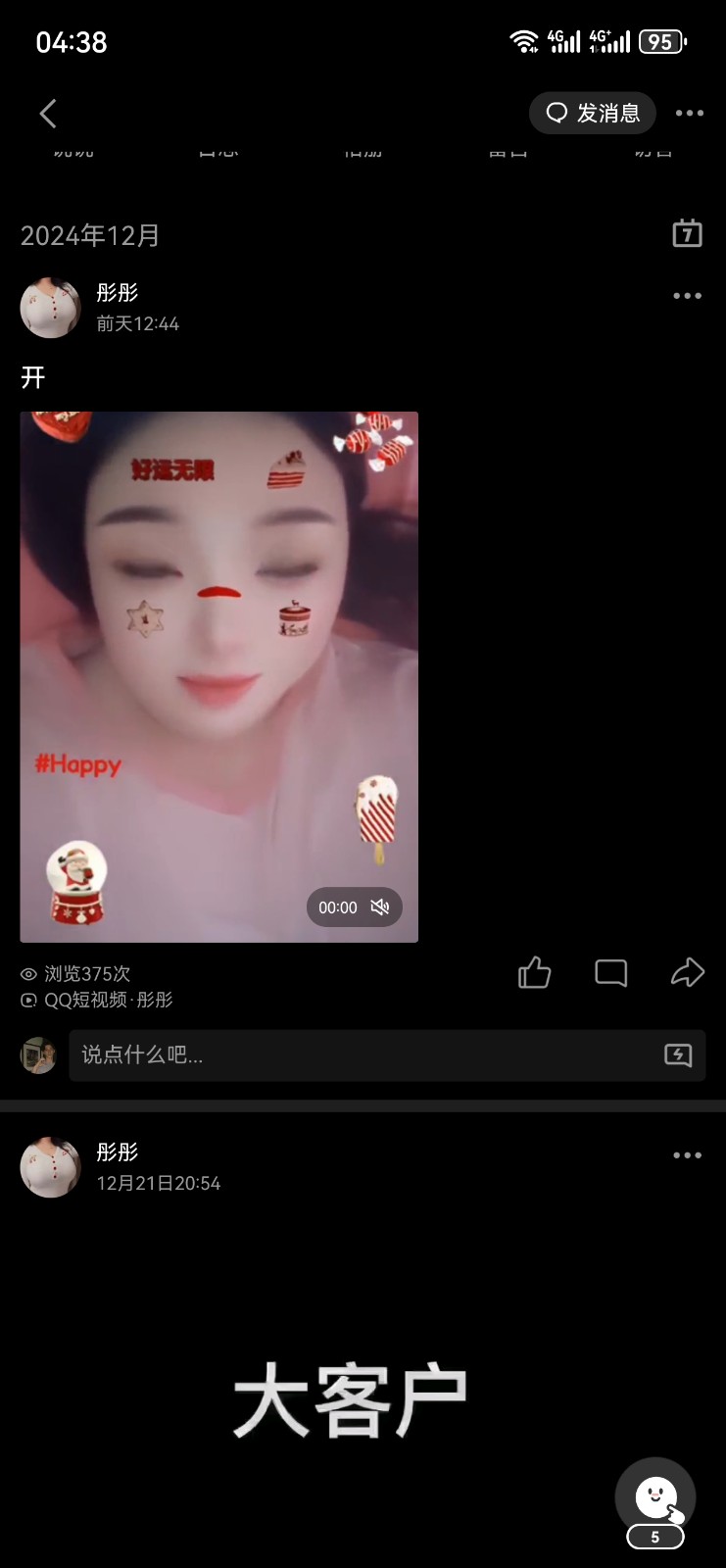Tap the 发消息 button
Screen dimensions: 726x1568
coord(593,114)
